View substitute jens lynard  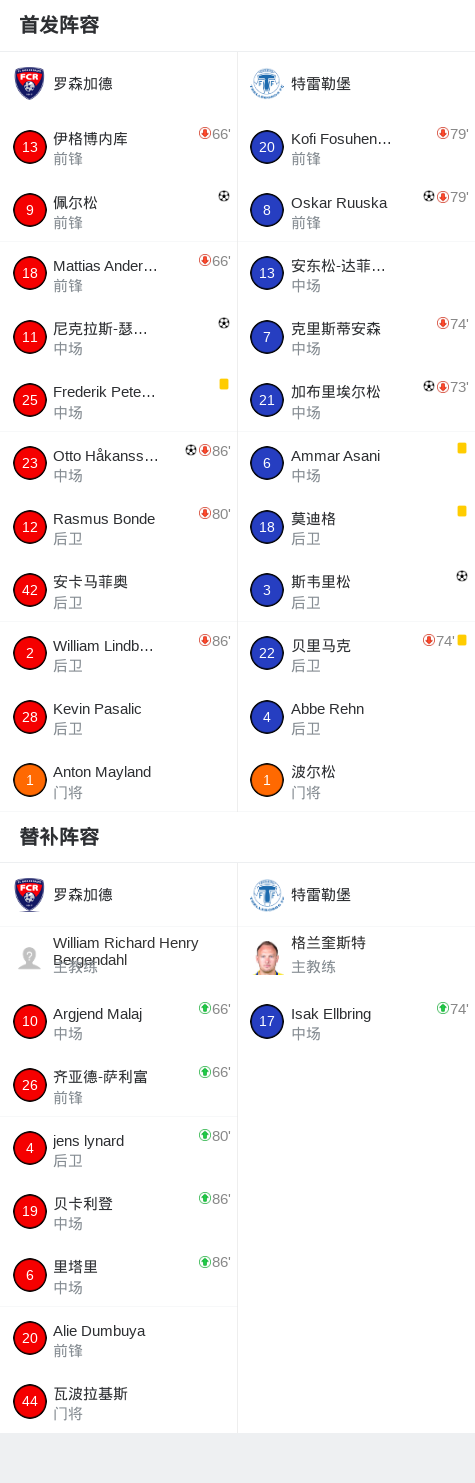tap(118, 1148)
